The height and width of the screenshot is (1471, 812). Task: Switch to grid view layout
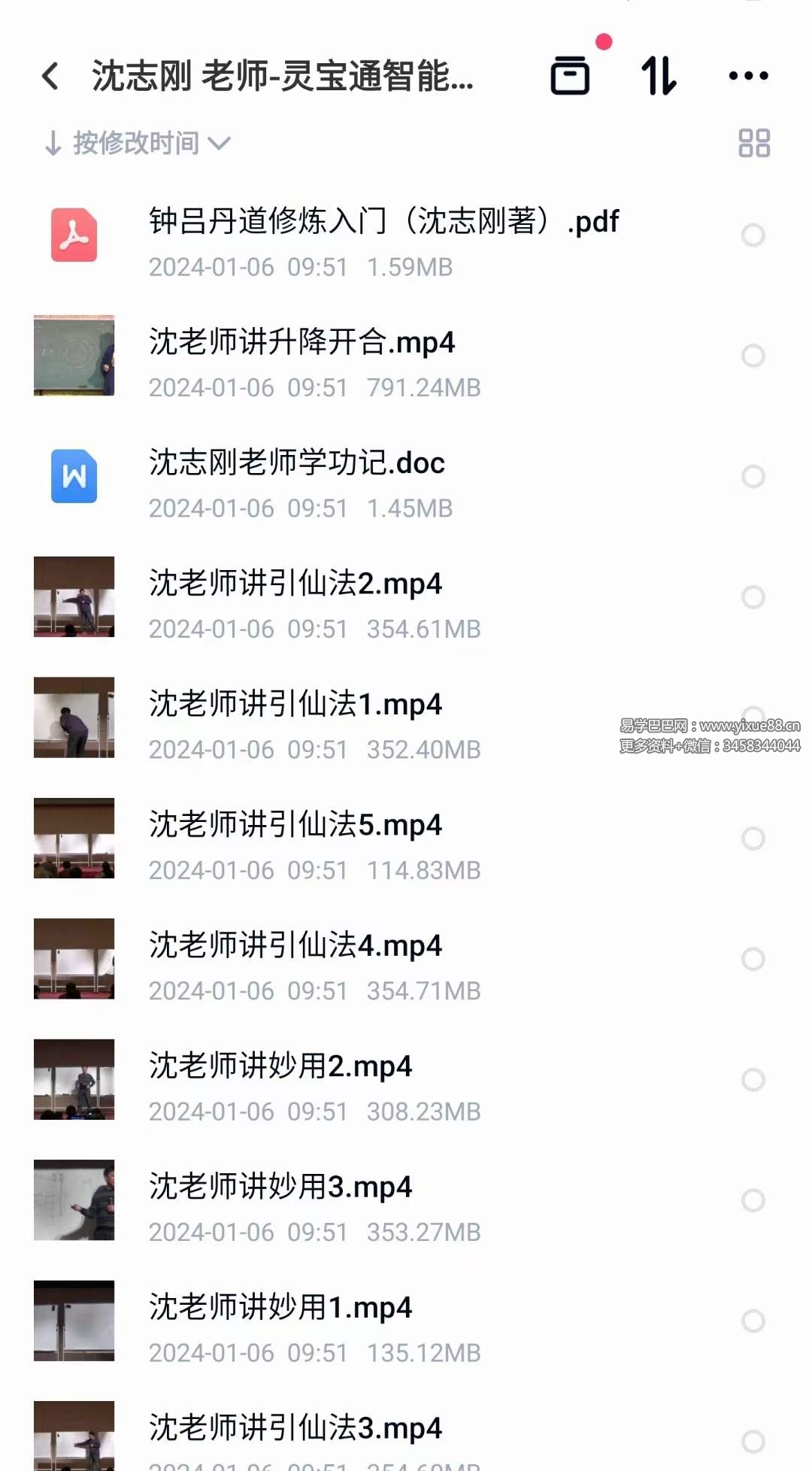(x=754, y=141)
